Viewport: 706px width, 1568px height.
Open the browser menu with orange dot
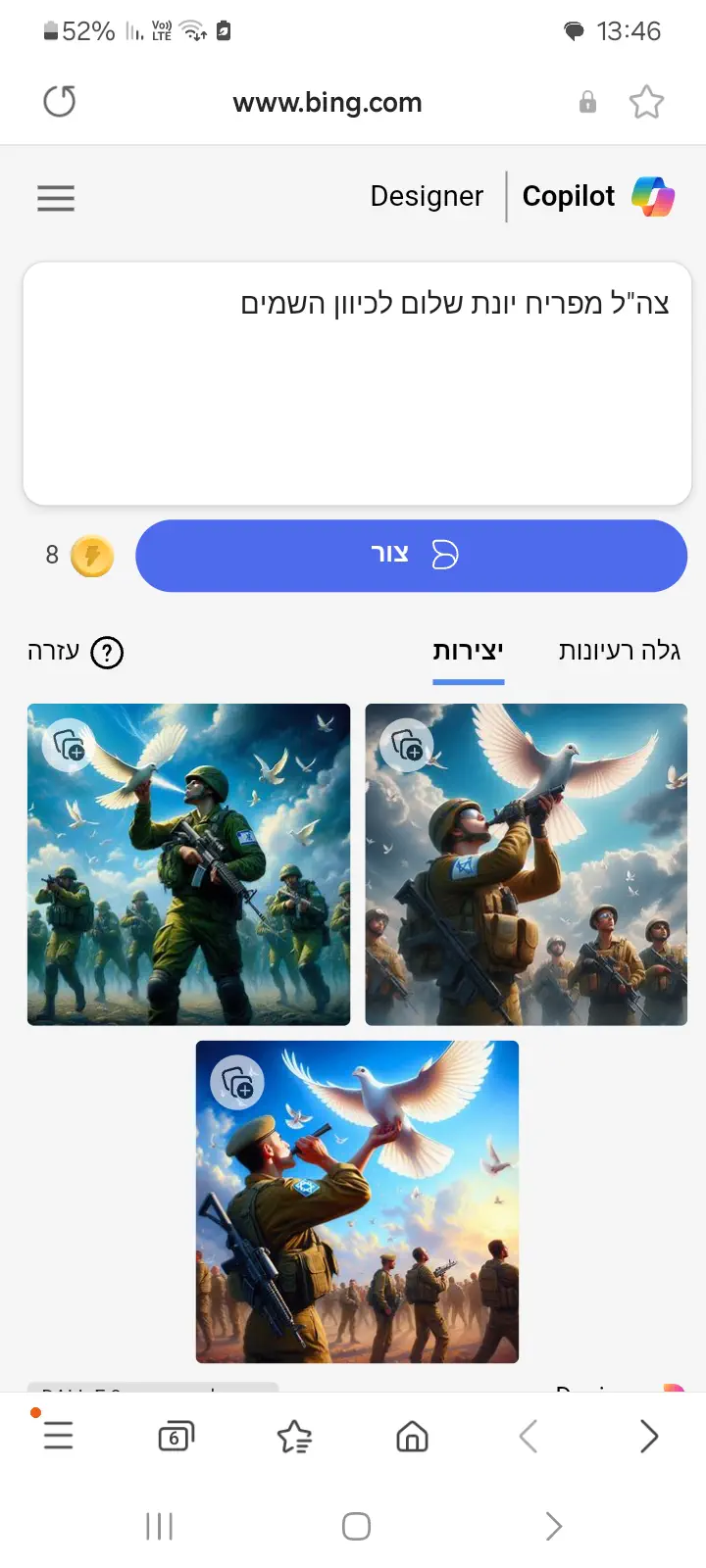(x=58, y=1436)
